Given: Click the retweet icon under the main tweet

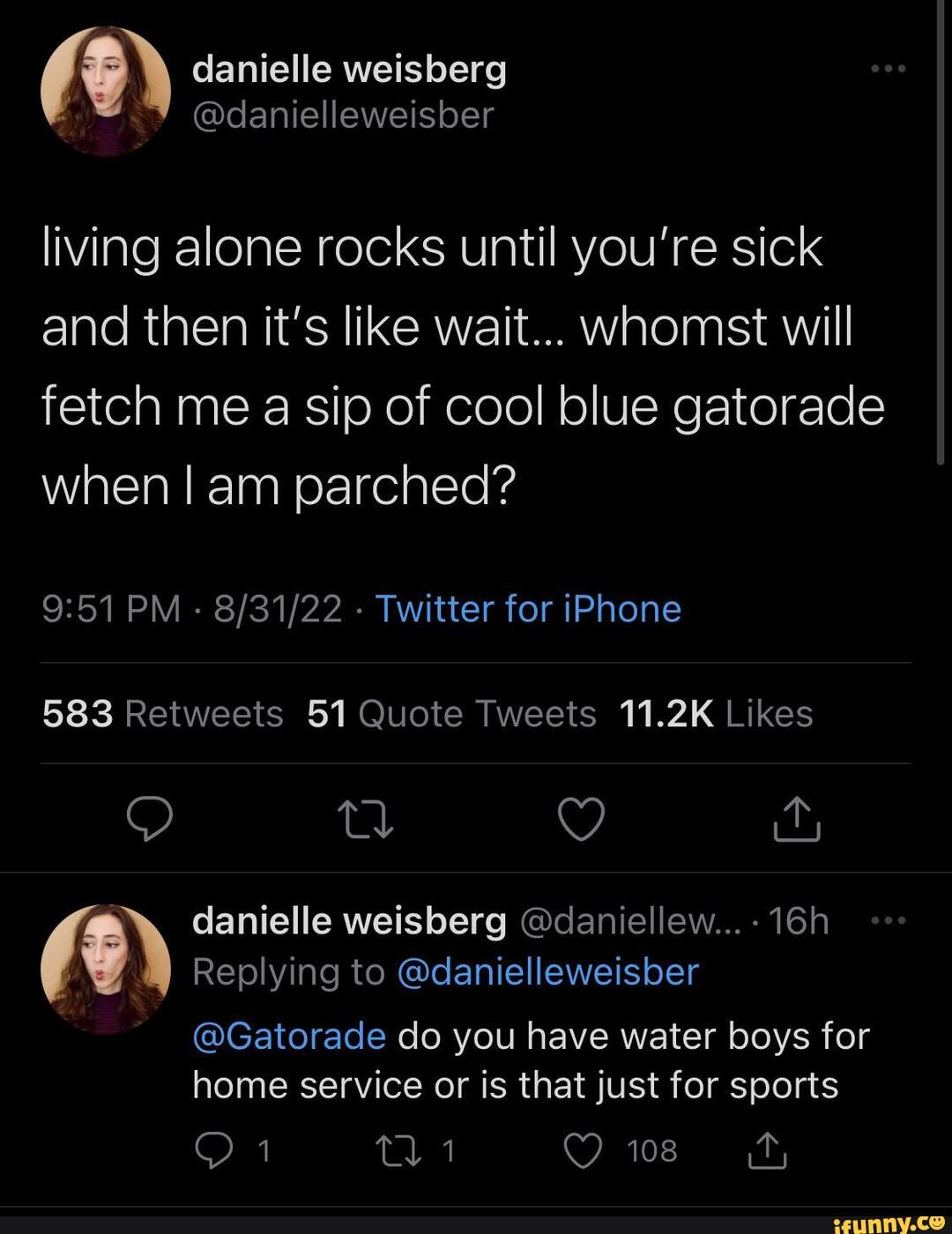Looking at the screenshot, I should 366,820.
